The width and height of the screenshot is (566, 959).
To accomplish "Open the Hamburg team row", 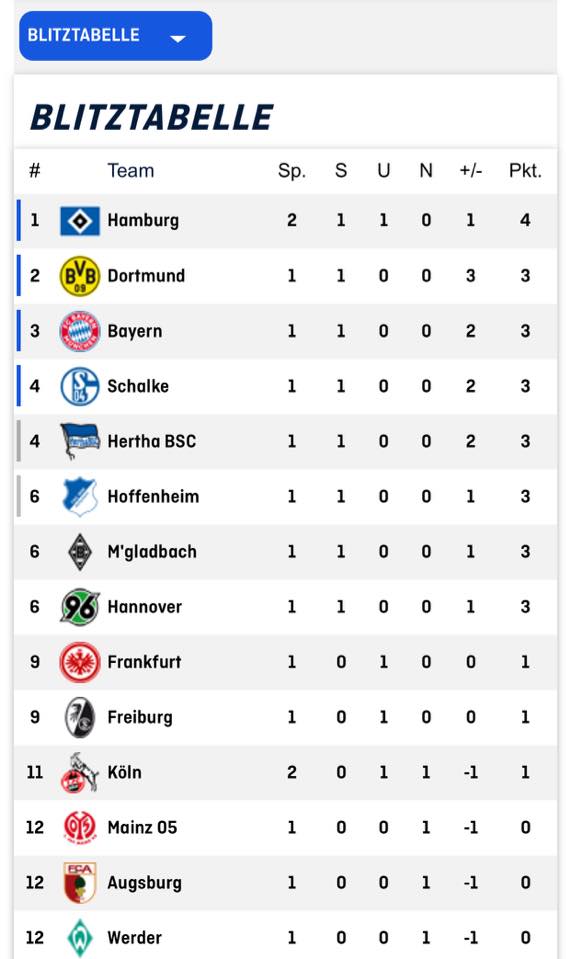I will coord(286,221).
